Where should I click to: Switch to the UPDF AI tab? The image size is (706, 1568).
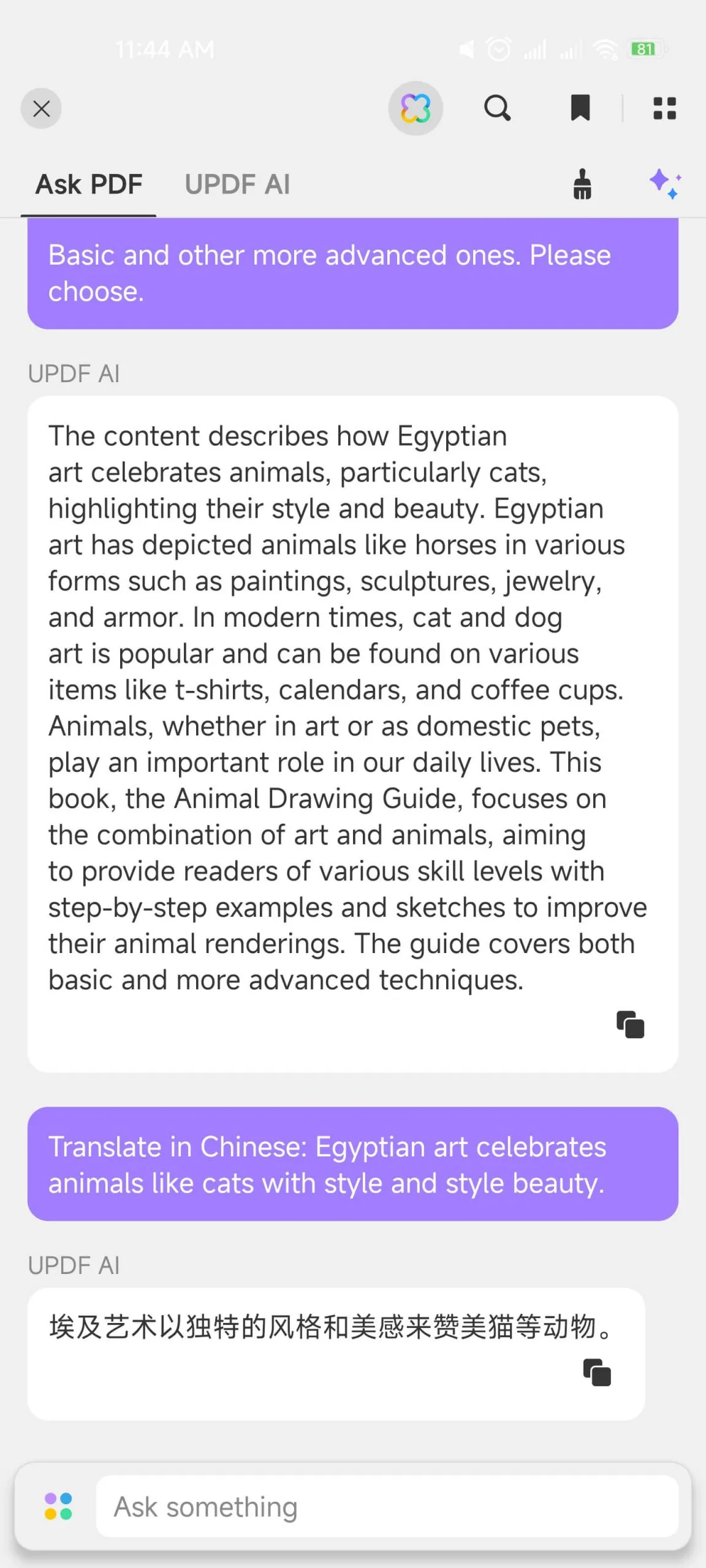(x=237, y=184)
